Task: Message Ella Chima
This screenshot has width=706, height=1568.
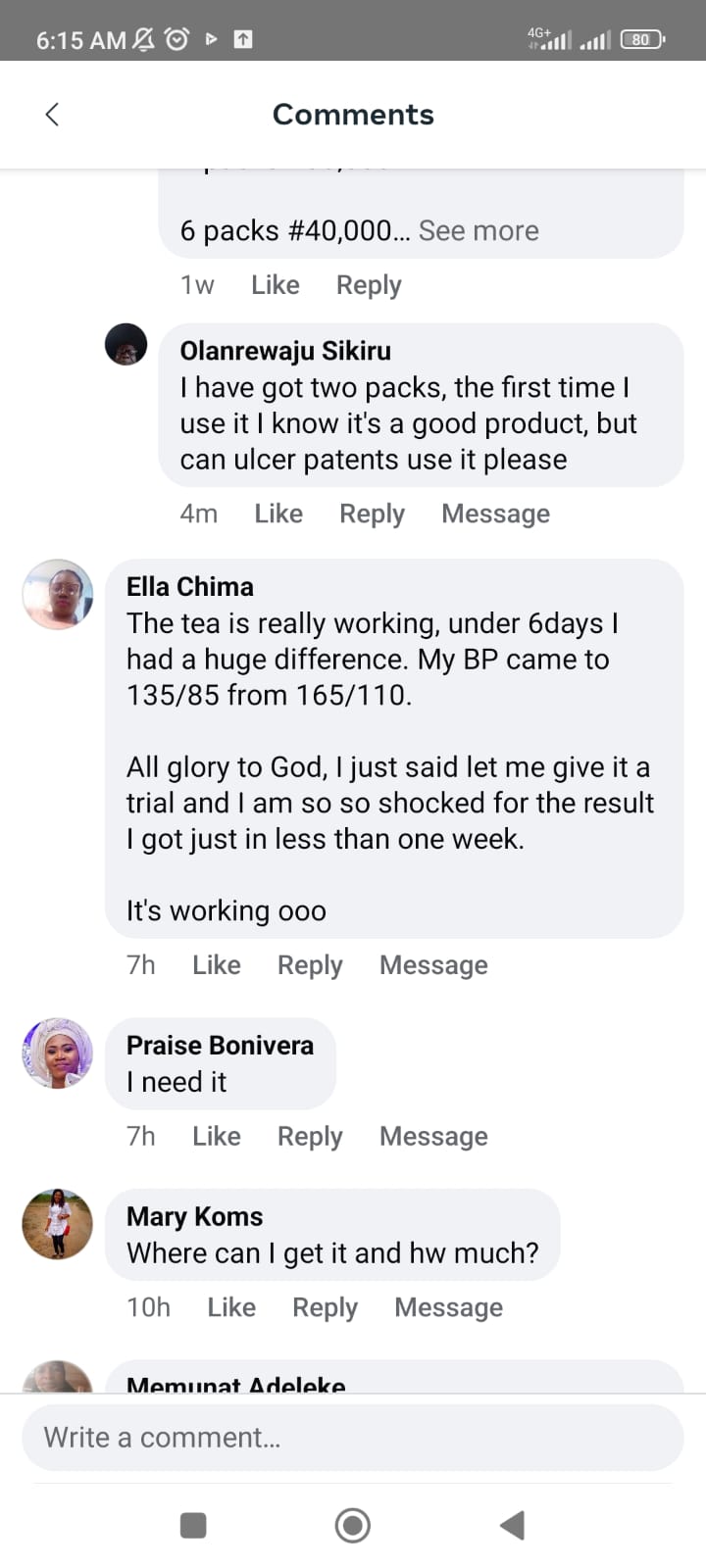Action: (433, 965)
